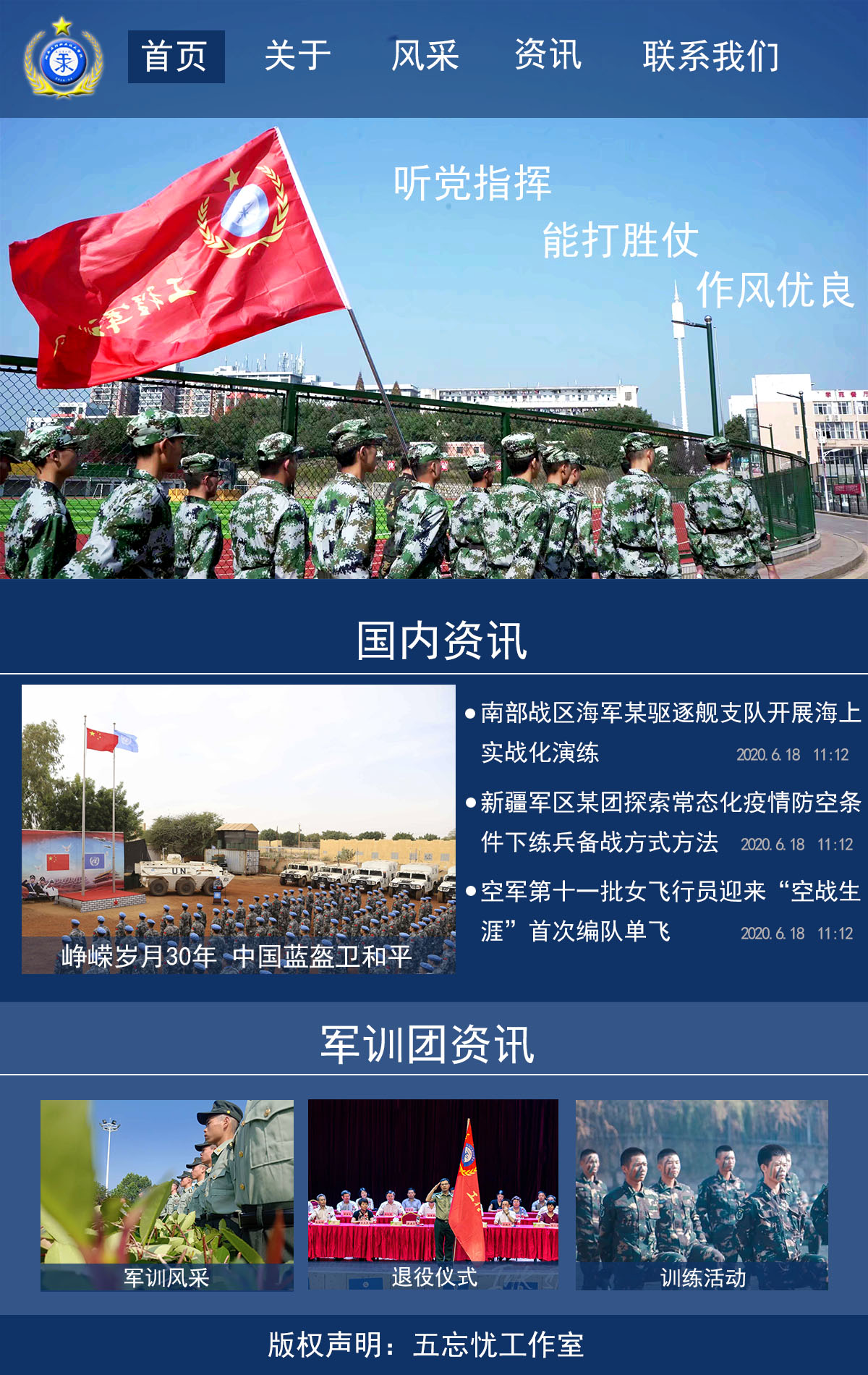
Task: Open the 峥嵘岁月30年 中国蓝盔卫和平 news image
Action: (x=239, y=829)
